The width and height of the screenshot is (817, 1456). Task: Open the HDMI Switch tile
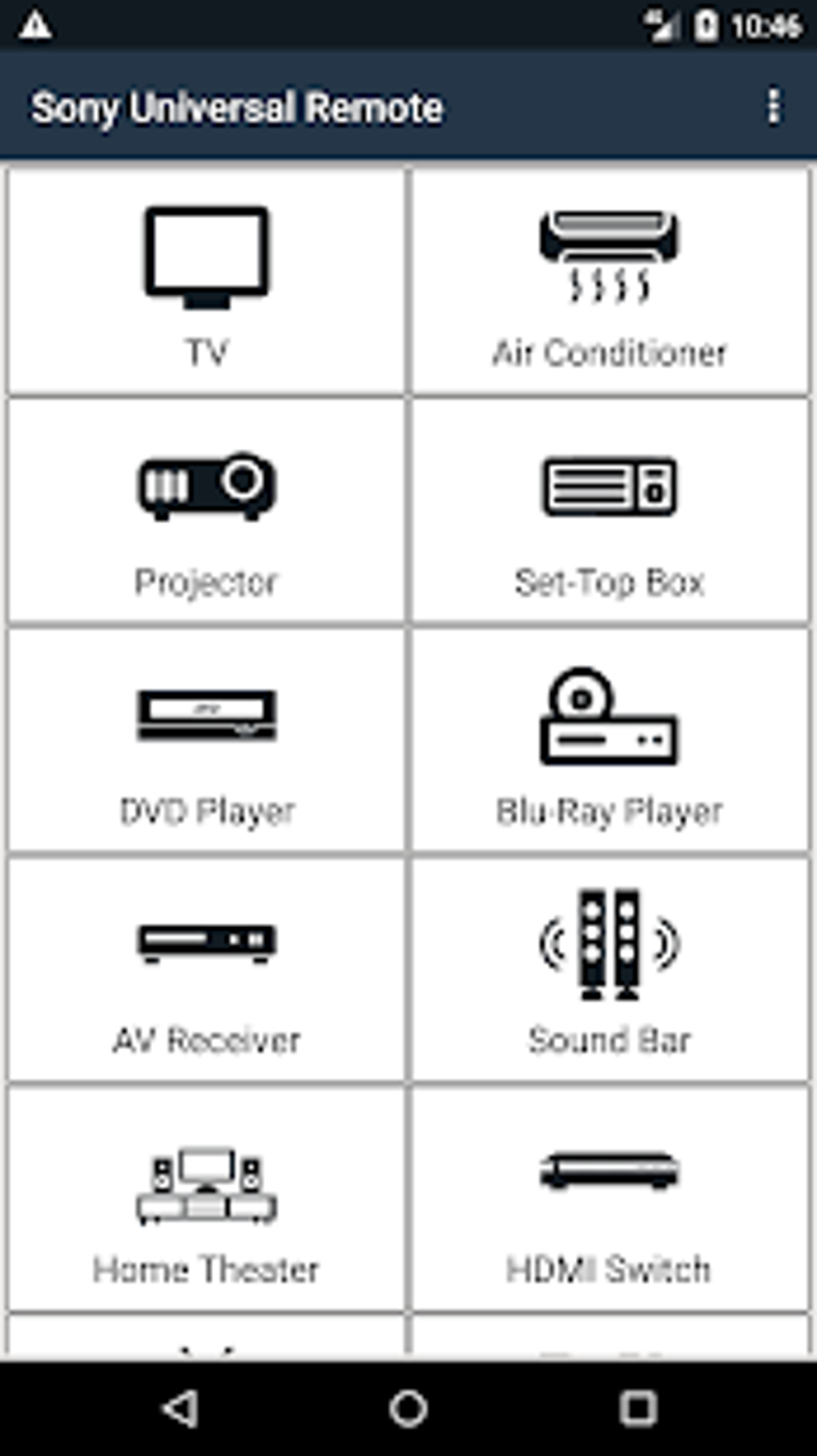point(610,1197)
